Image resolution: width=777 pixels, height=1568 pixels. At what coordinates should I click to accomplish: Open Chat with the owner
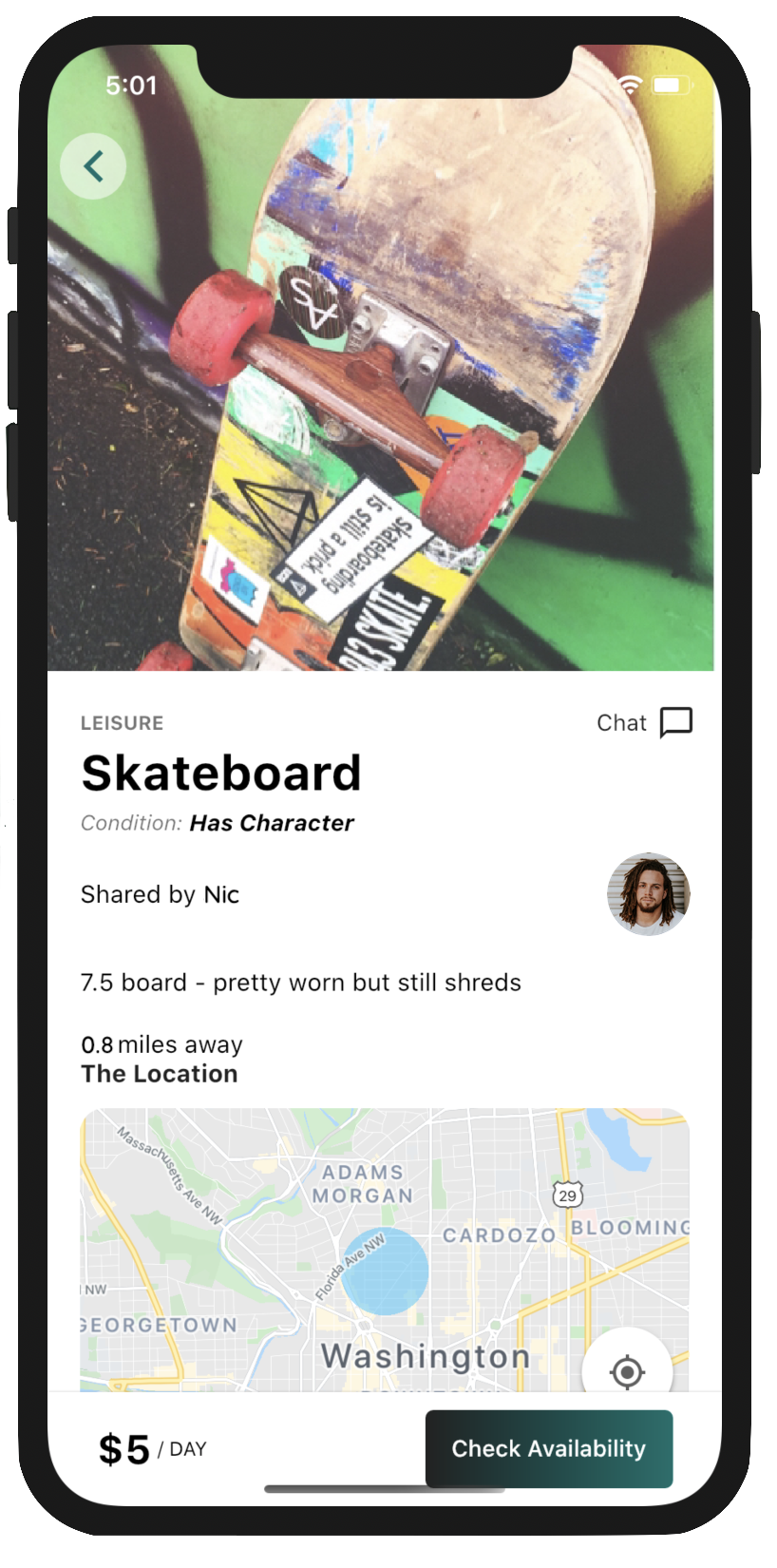pos(645,723)
